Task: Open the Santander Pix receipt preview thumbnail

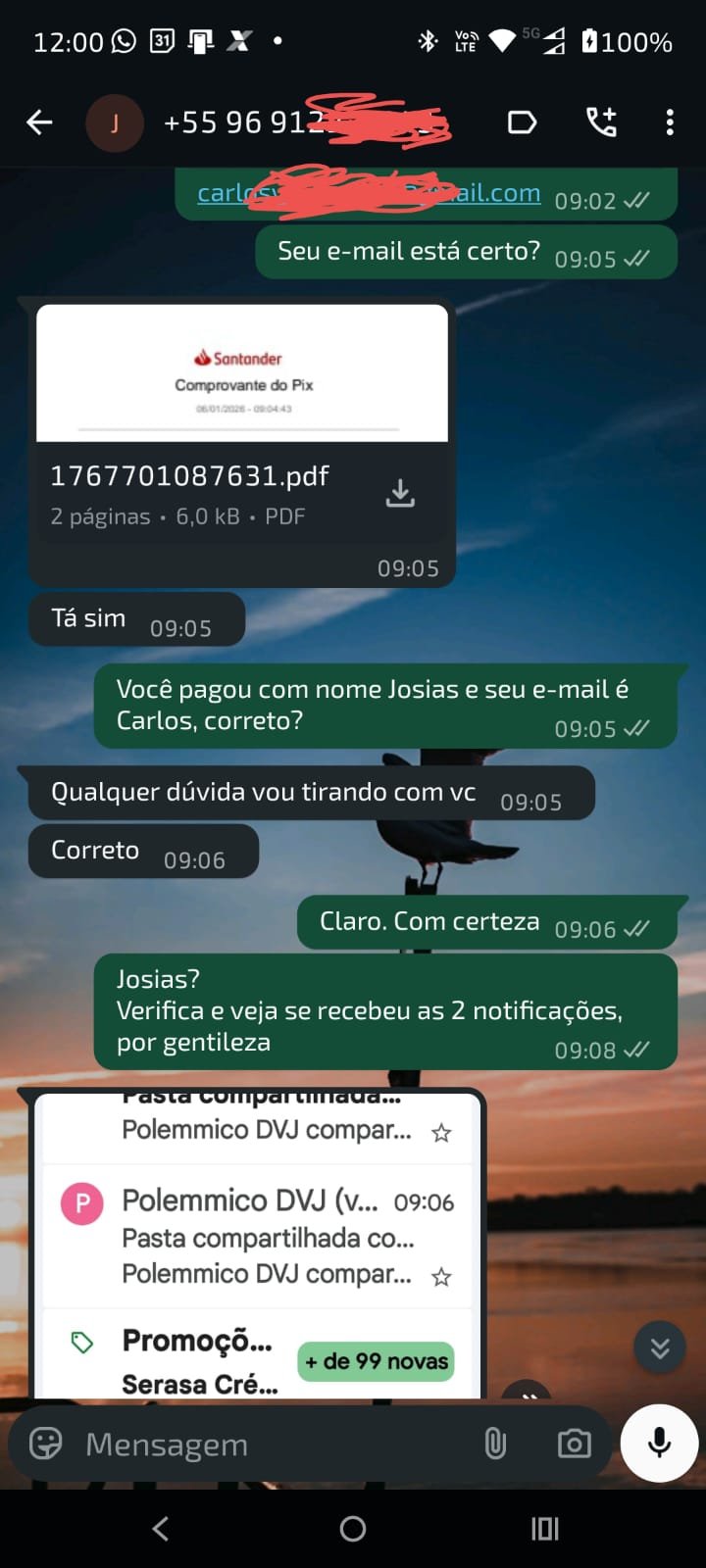Action: 241,372
